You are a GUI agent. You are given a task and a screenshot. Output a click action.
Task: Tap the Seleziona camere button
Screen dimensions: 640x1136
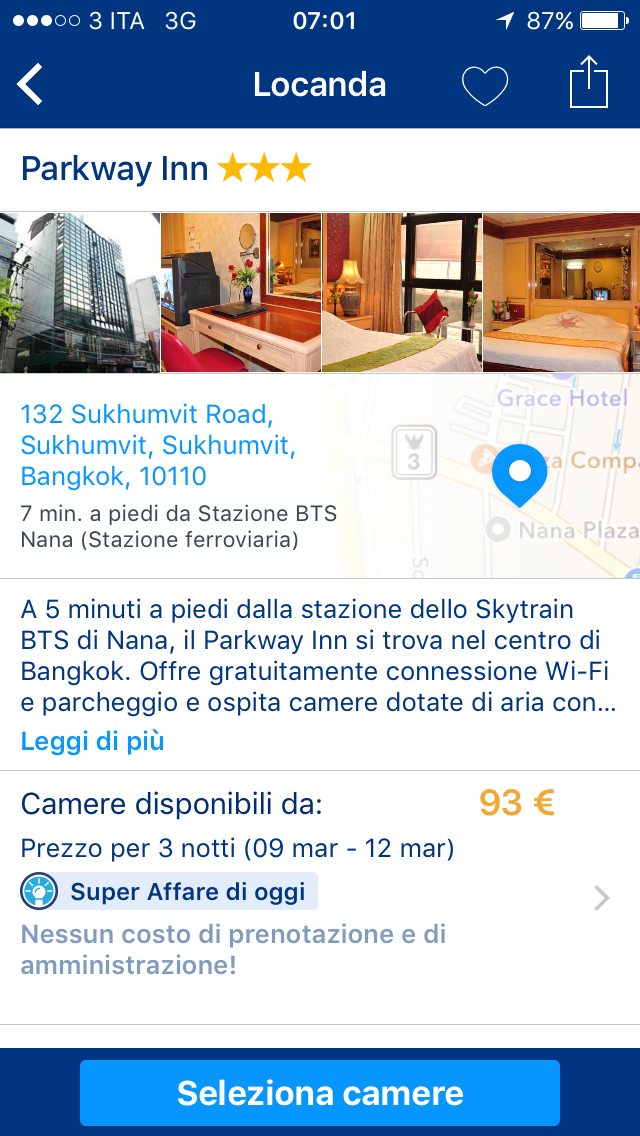point(320,1093)
